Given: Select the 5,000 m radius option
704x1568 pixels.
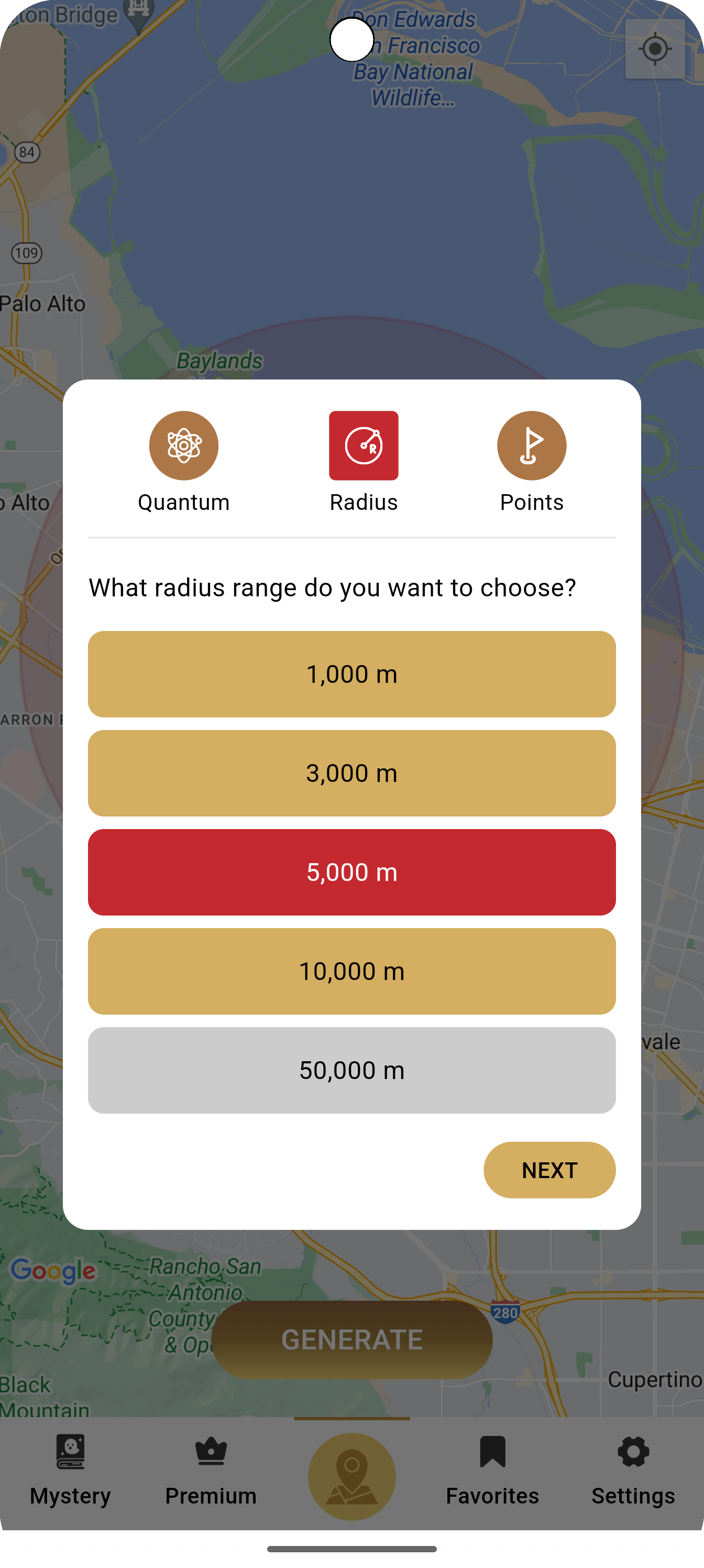Looking at the screenshot, I should point(351,872).
